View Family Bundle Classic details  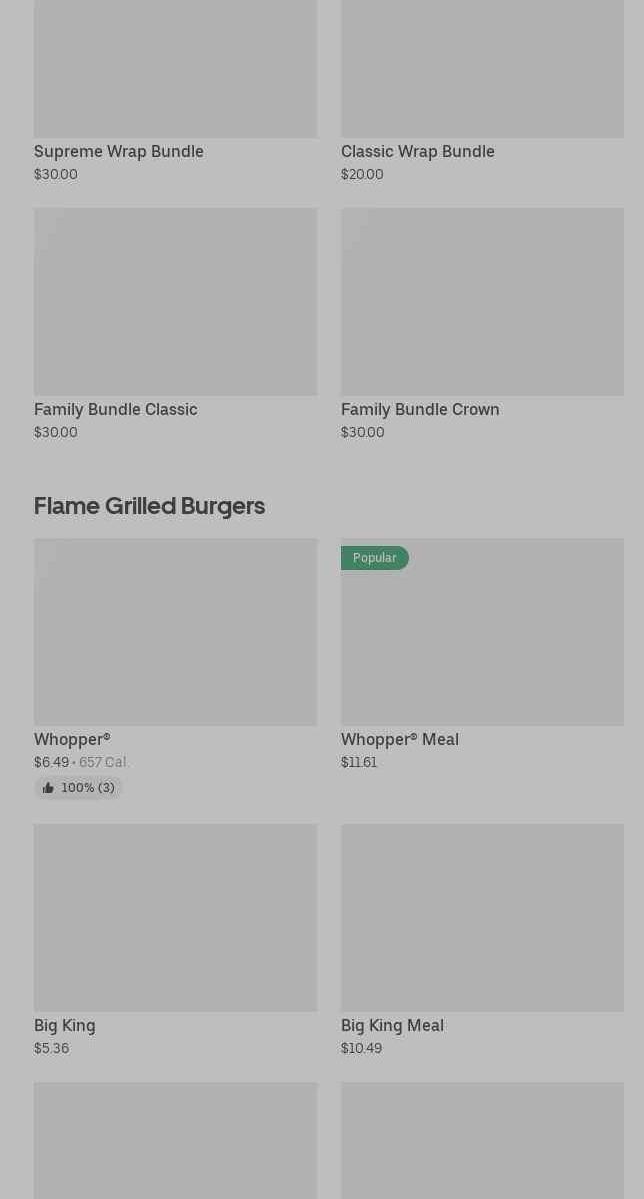[175, 324]
